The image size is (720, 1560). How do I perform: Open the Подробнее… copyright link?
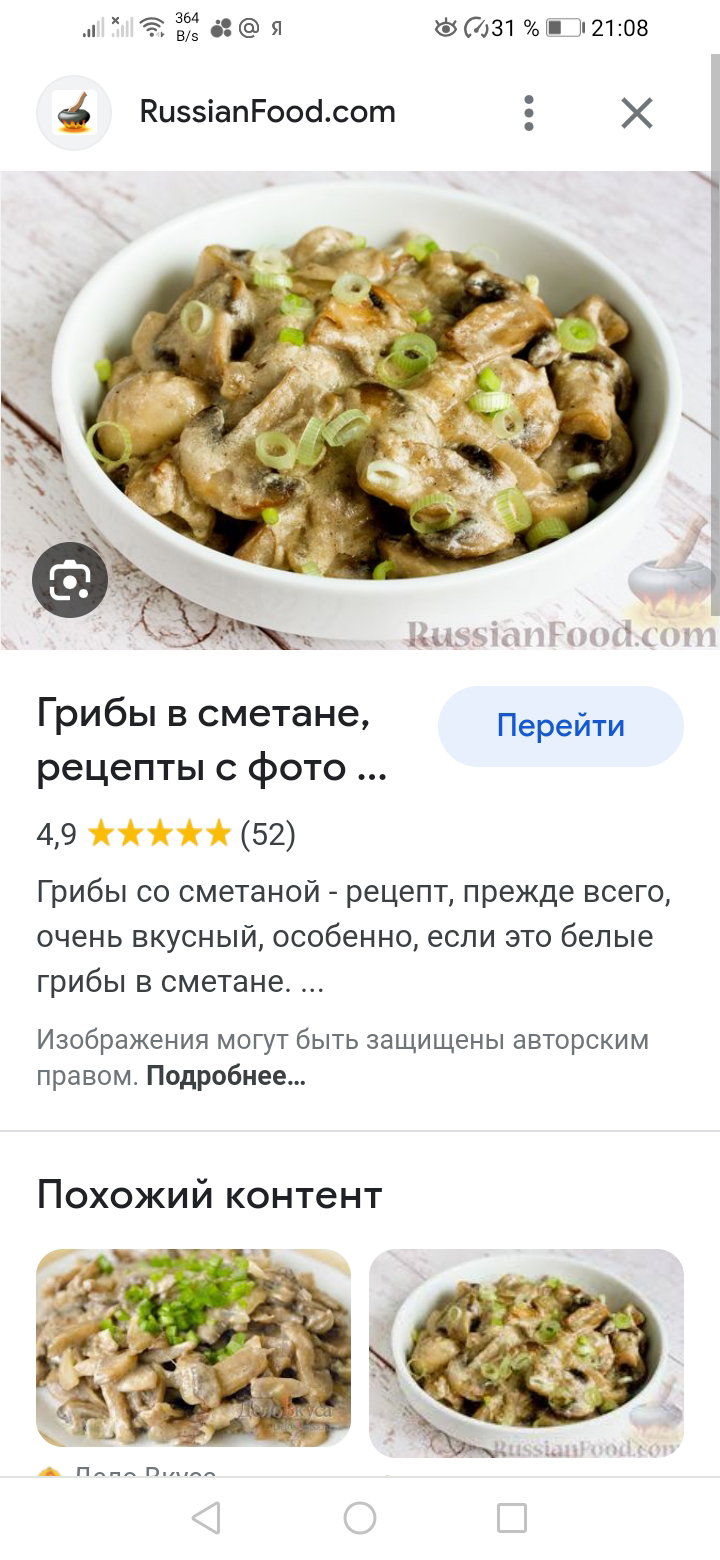226,1077
